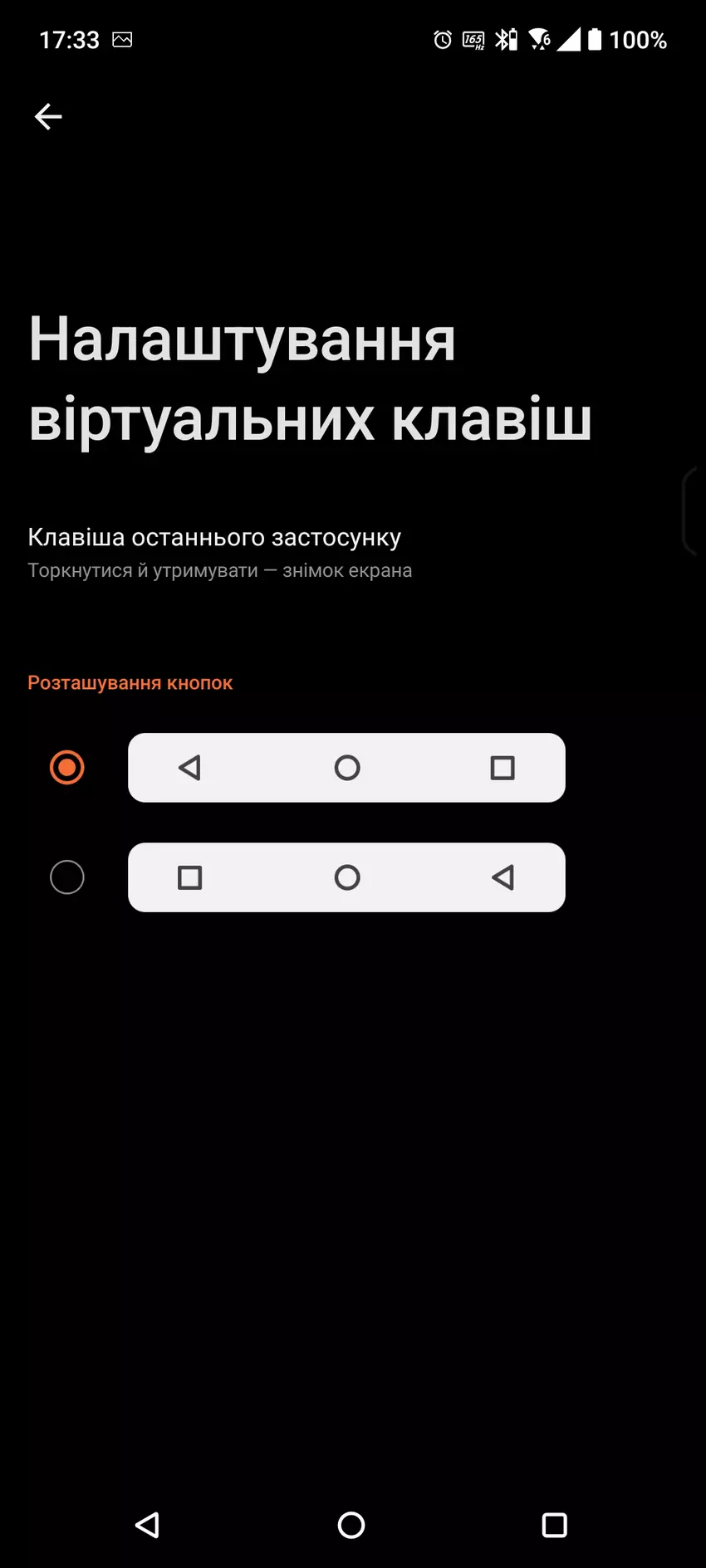Go back using the top arrow
Viewport: 706px width, 1568px height.
coord(48,117)
